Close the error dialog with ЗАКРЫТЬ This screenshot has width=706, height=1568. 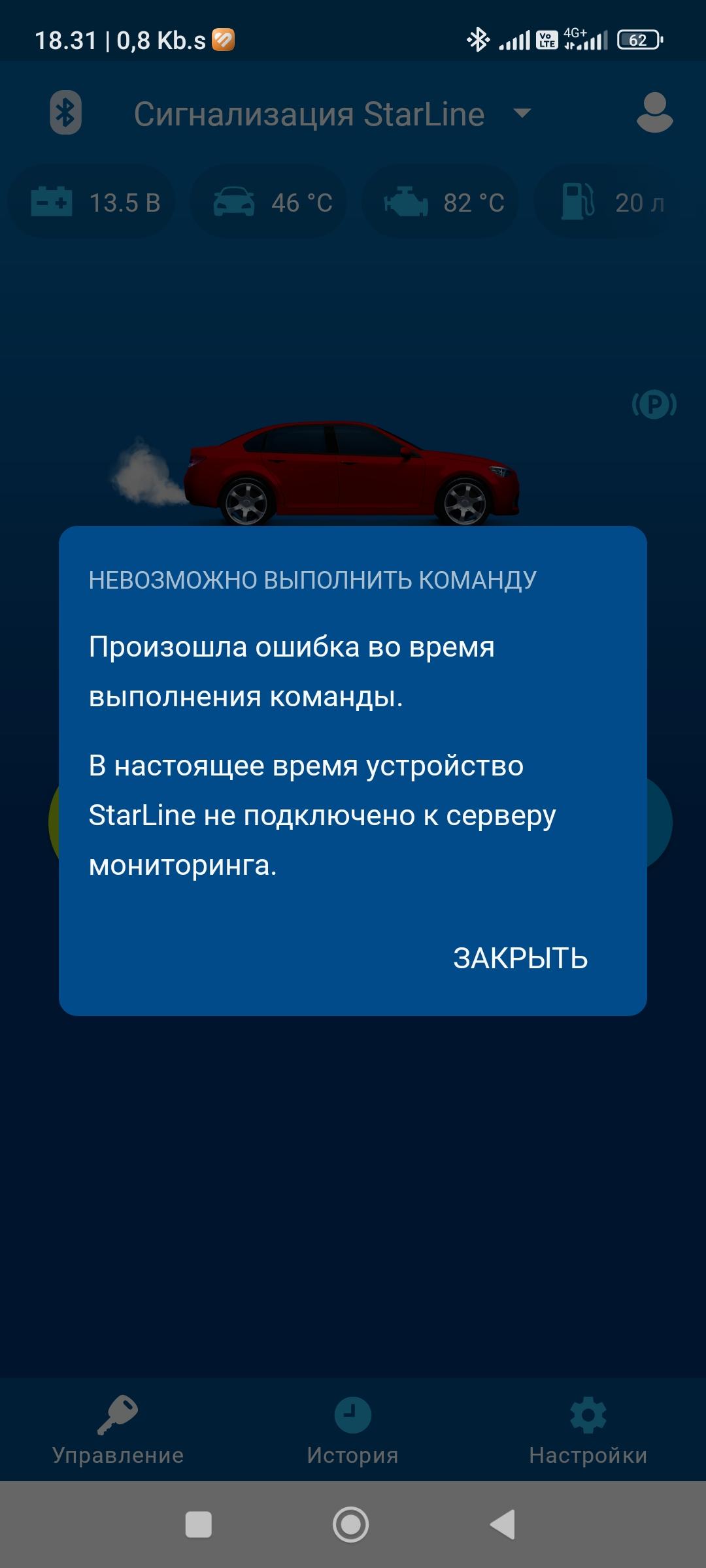tap(520, 958)
